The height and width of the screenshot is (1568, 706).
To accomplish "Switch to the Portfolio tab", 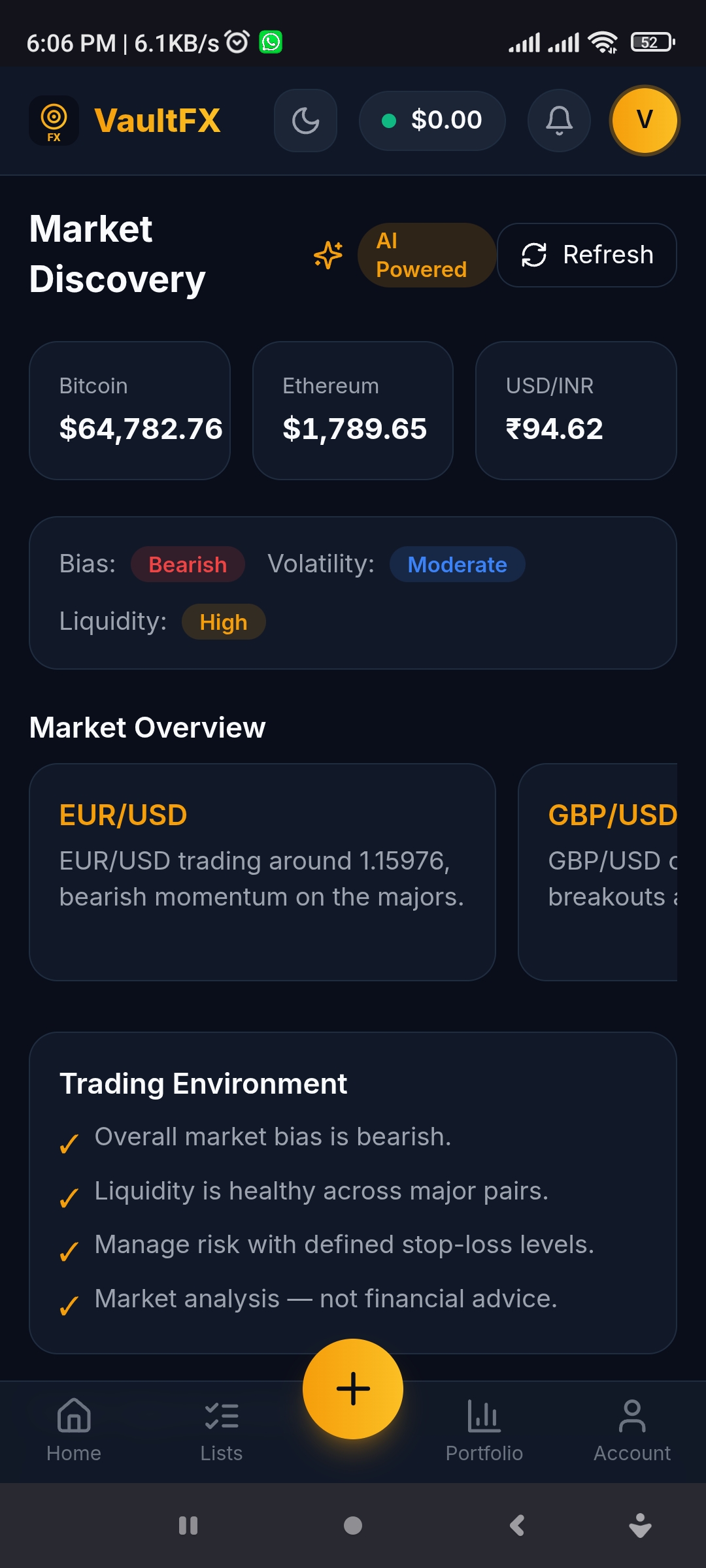I will (x=484, y=1431).
